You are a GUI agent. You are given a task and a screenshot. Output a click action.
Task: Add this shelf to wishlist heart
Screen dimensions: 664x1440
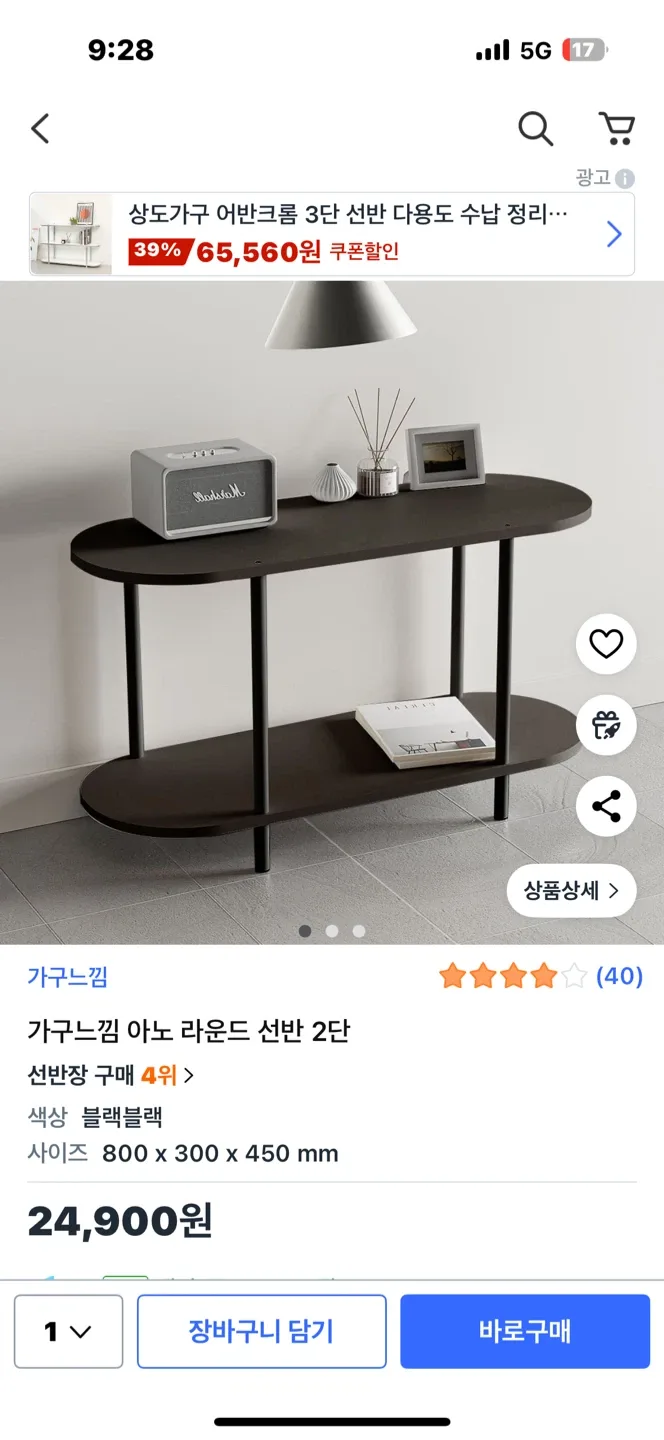[606, 644]
